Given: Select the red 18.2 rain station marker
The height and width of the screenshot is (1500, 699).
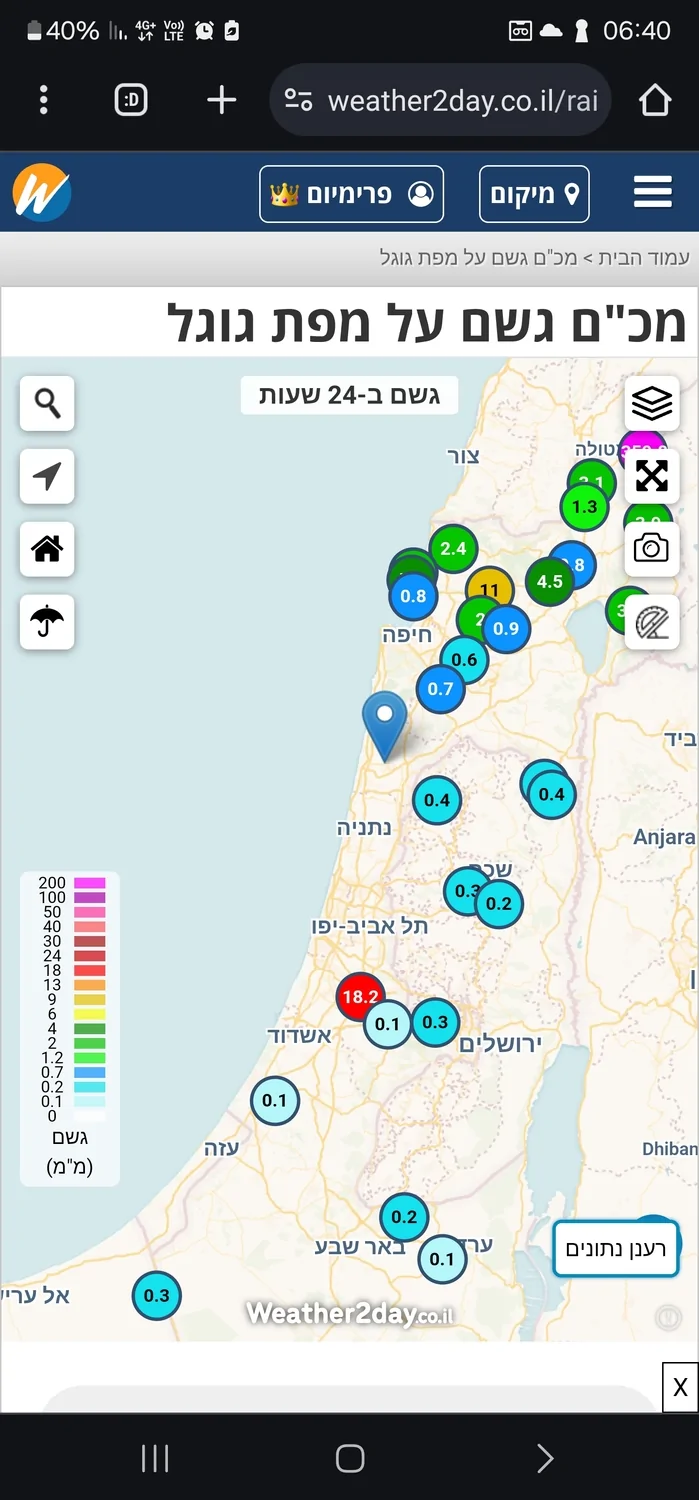Looking at the screenshot, I should coord(359,996).
